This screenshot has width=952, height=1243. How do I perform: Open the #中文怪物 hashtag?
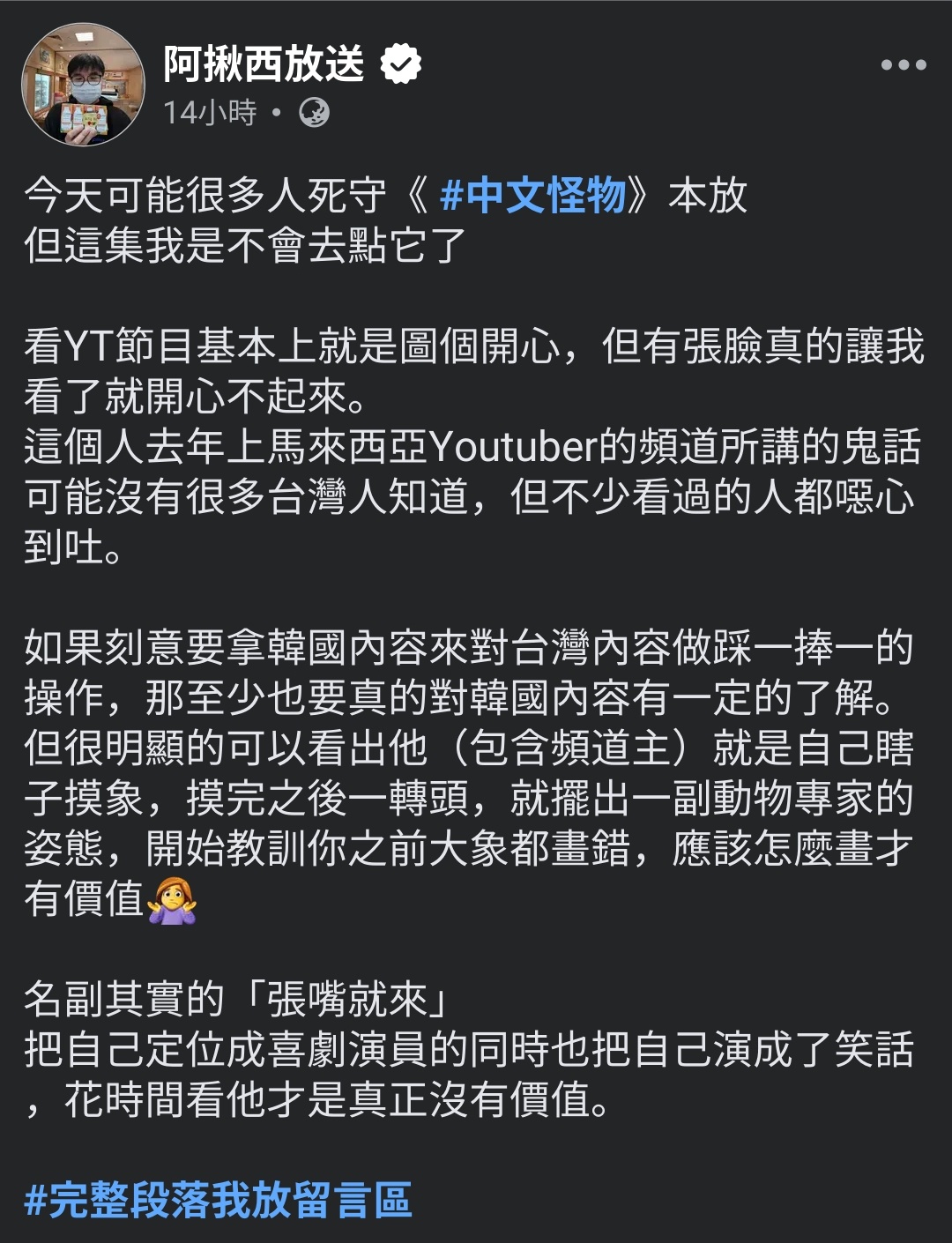point(532,195)
